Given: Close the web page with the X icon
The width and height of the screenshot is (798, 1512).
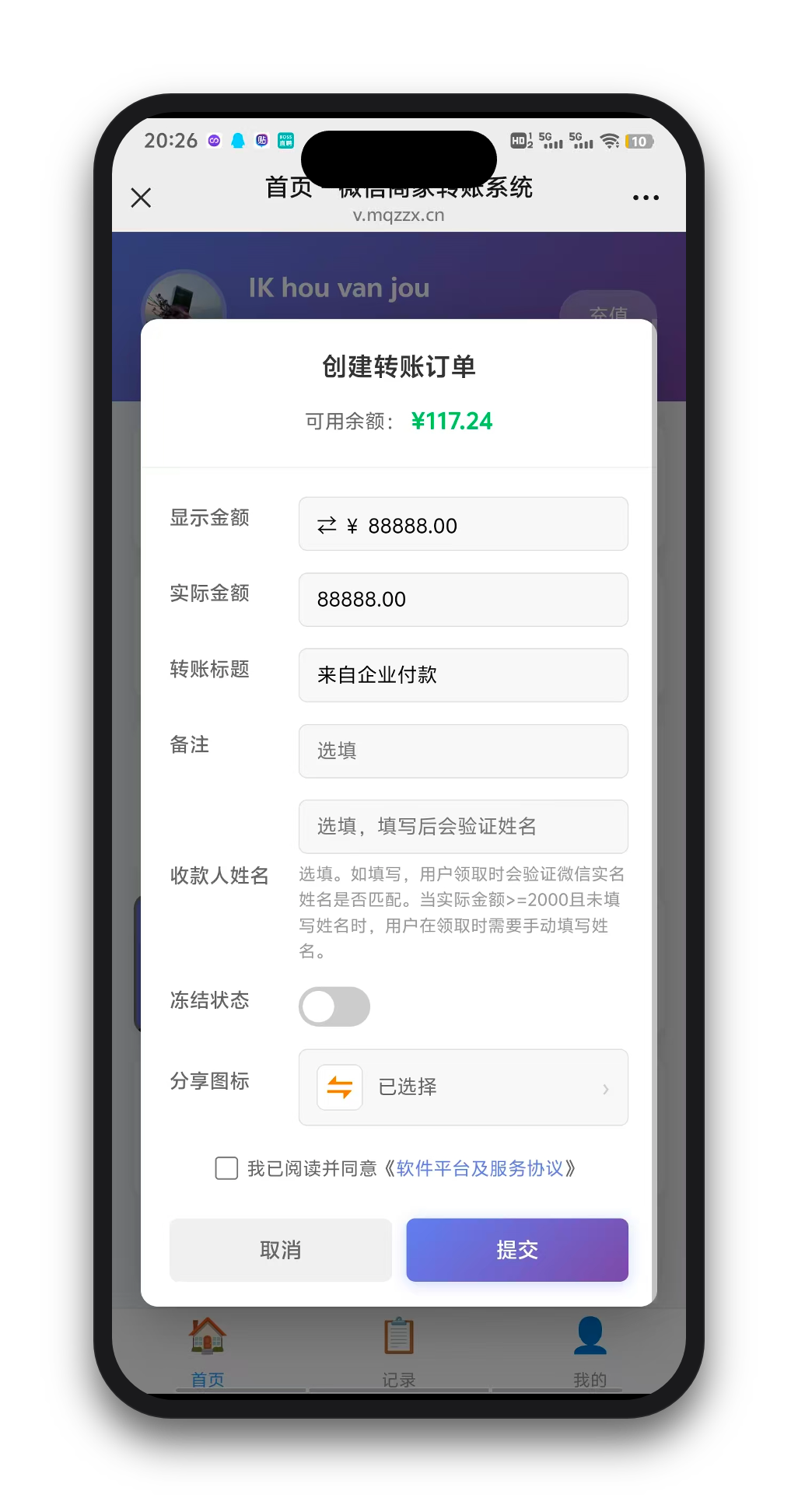Looking at the screenshot, I should [x=141, y=198].
